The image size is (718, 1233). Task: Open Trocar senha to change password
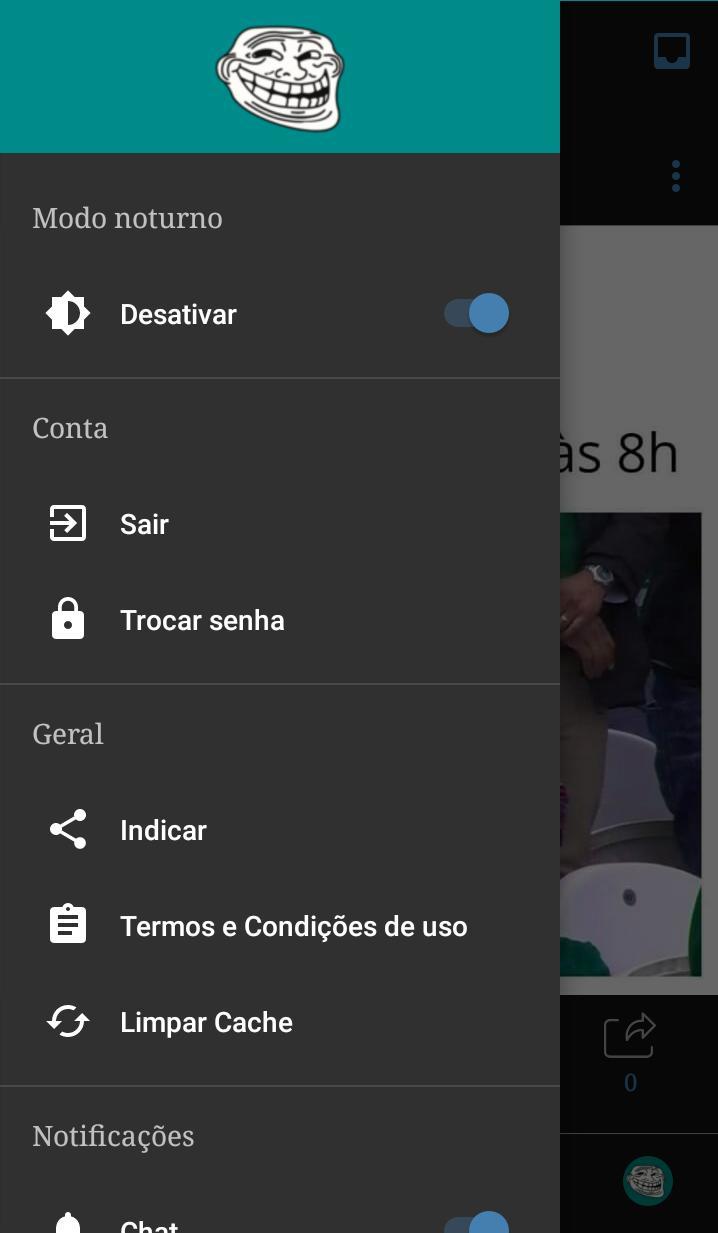tap(202, 621)
